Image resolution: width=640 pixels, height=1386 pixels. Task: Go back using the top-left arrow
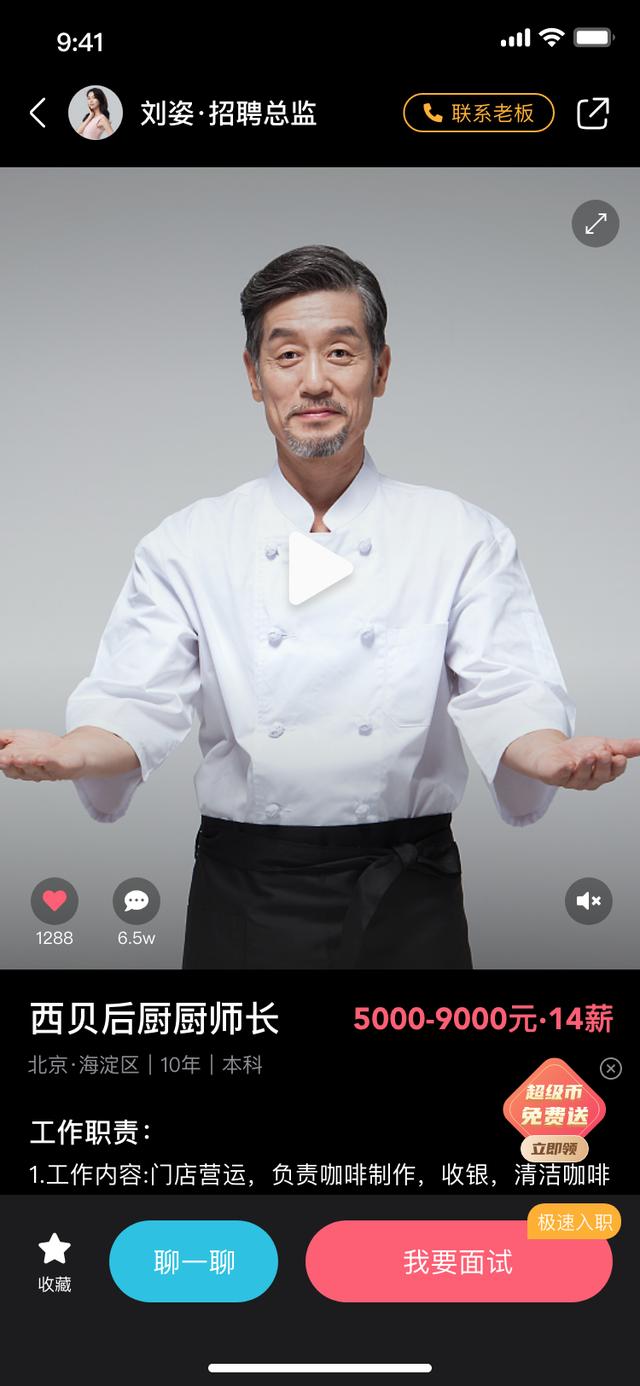38,113
